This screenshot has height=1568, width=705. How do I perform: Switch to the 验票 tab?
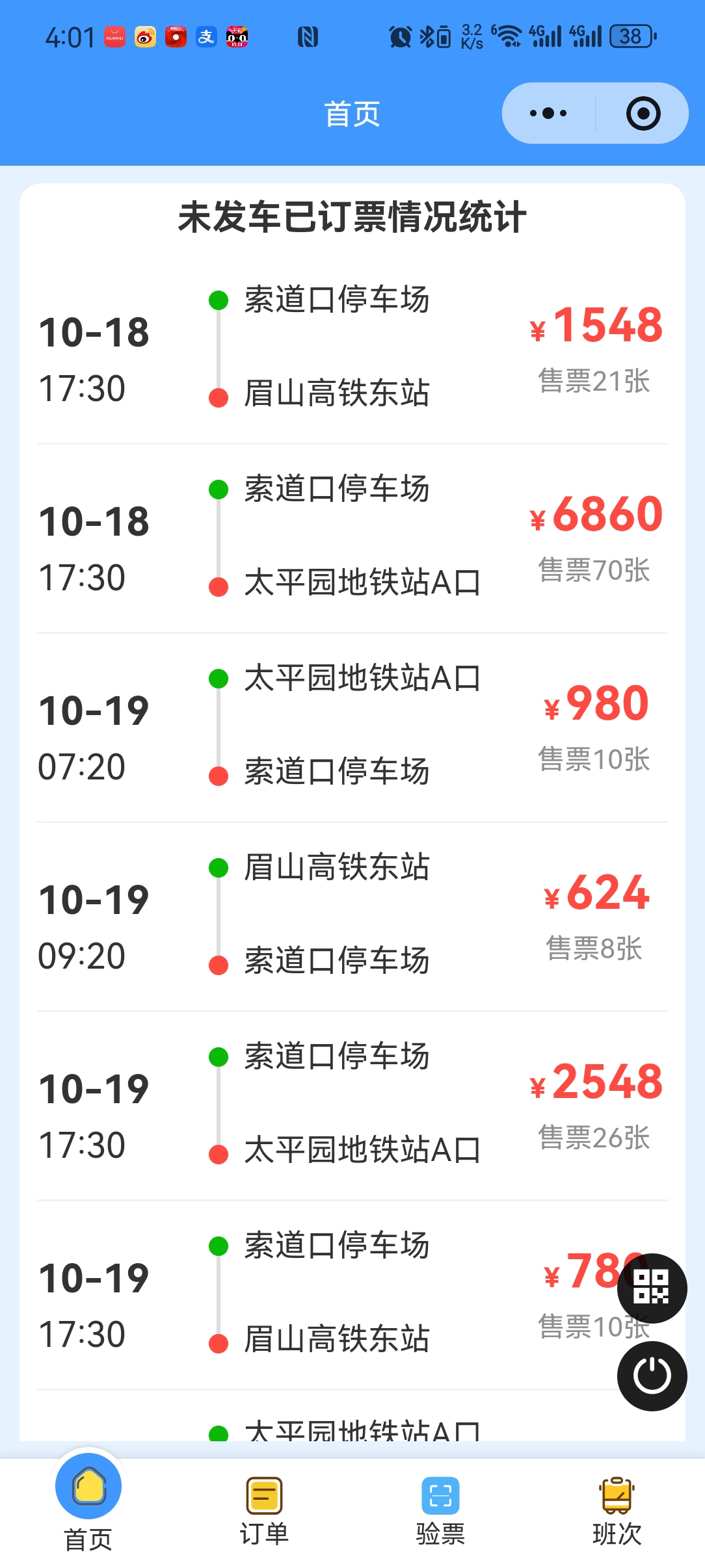440,1509
